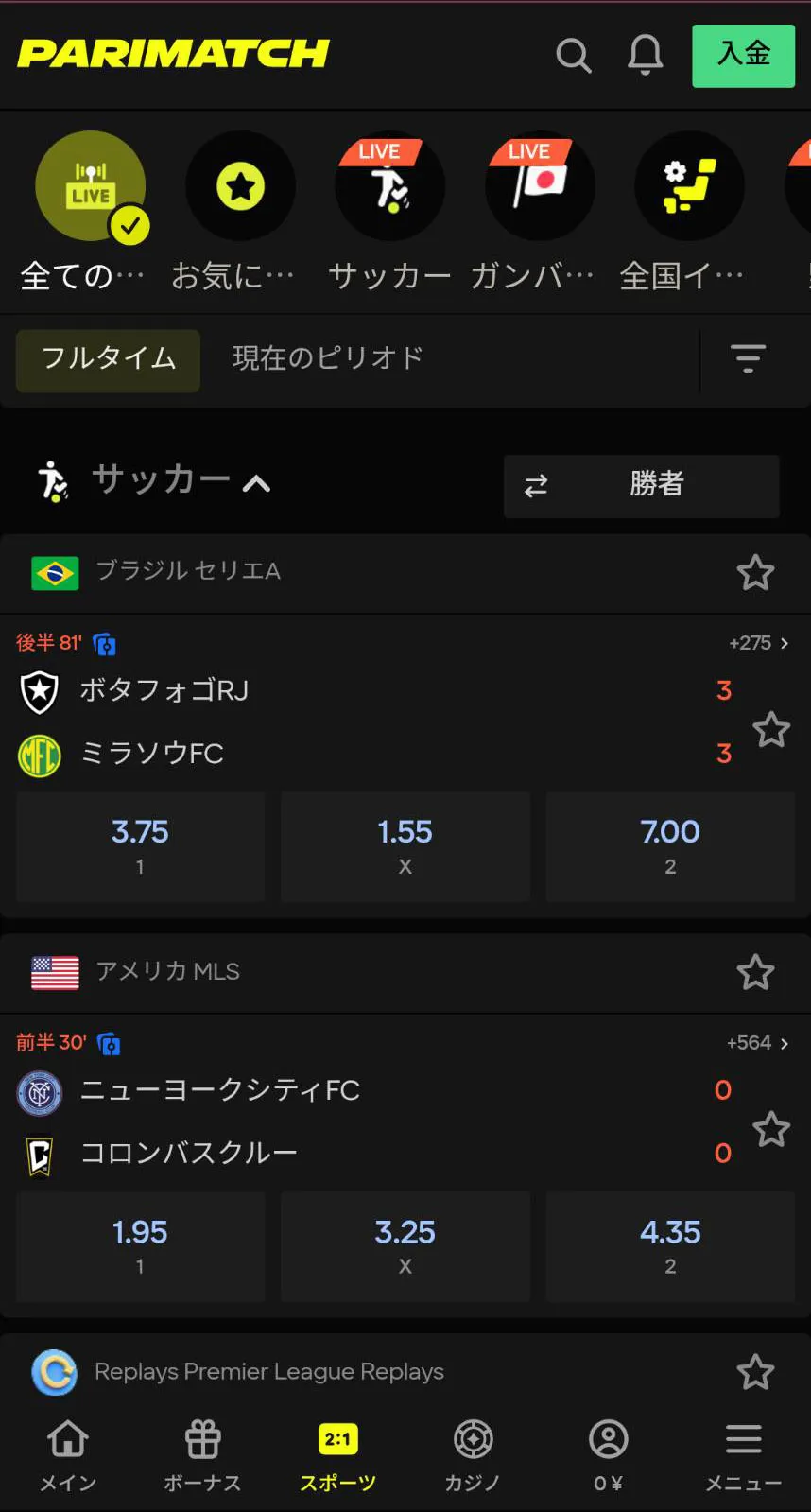Collapse the サッカー section
Image resolution: width=811 pixels, height=1512 pixels.
click(x=256, y=484)
